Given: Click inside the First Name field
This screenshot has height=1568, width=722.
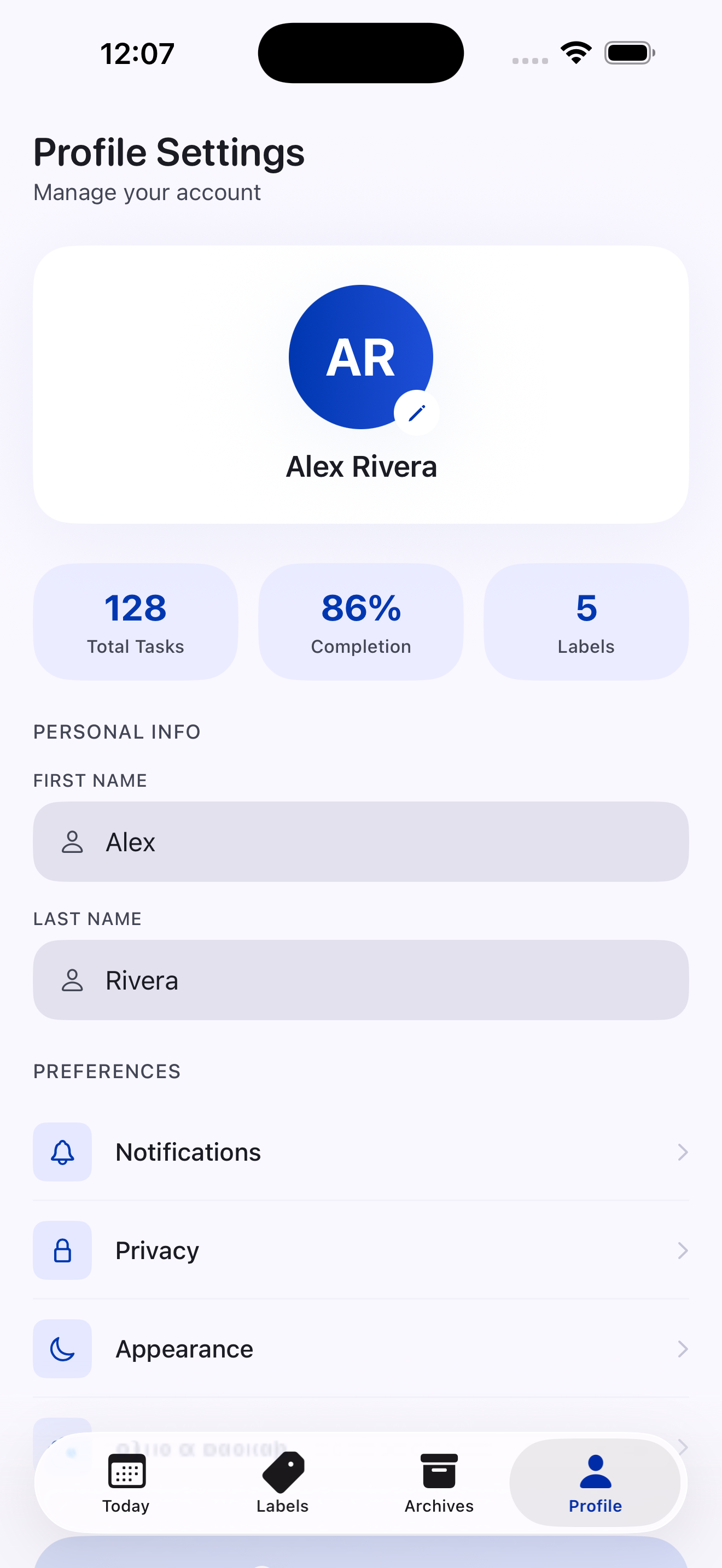Looking at the screenshot, I should (x=361, y=842).
